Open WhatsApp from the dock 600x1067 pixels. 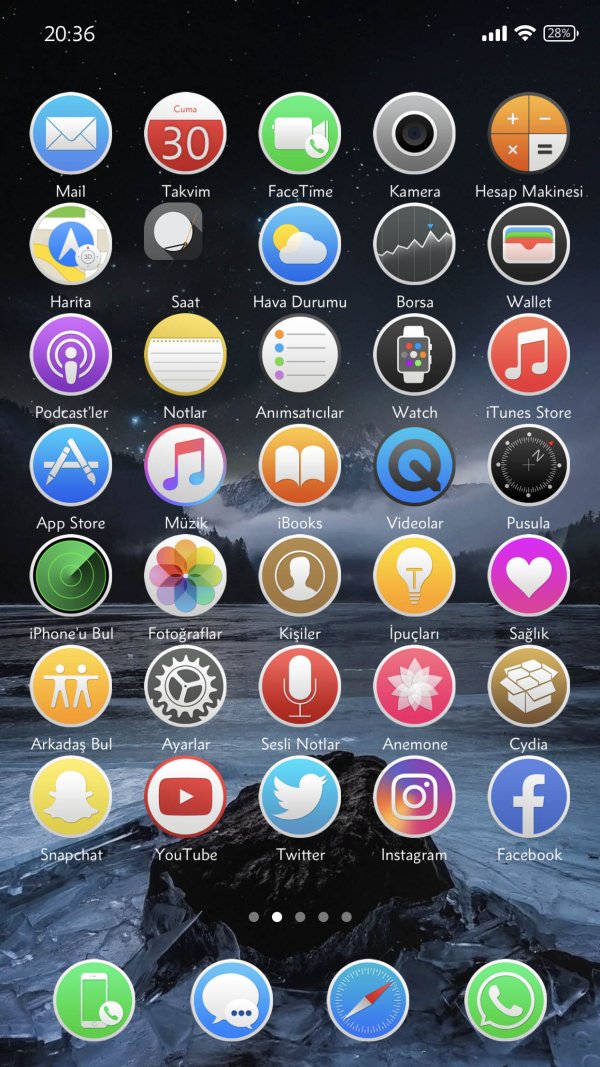pyautogui.click(x=505, y=1000)
